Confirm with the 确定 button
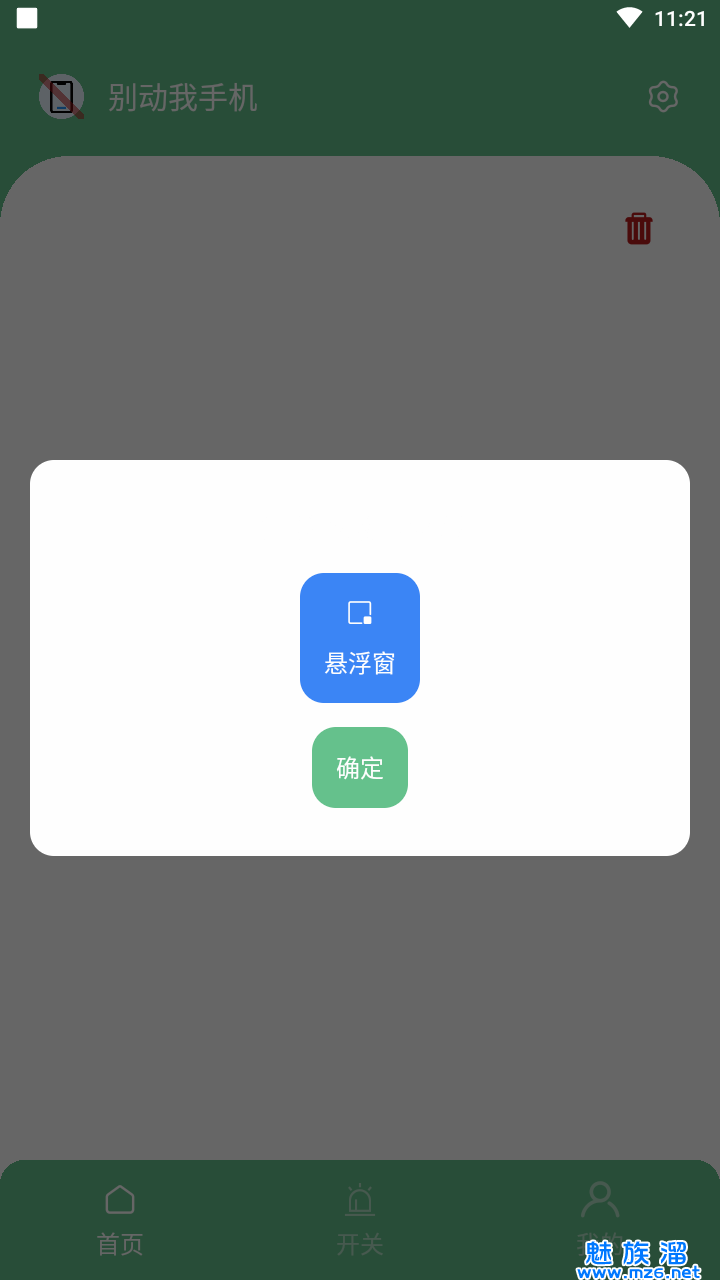720x1280 pixels. 360,767
